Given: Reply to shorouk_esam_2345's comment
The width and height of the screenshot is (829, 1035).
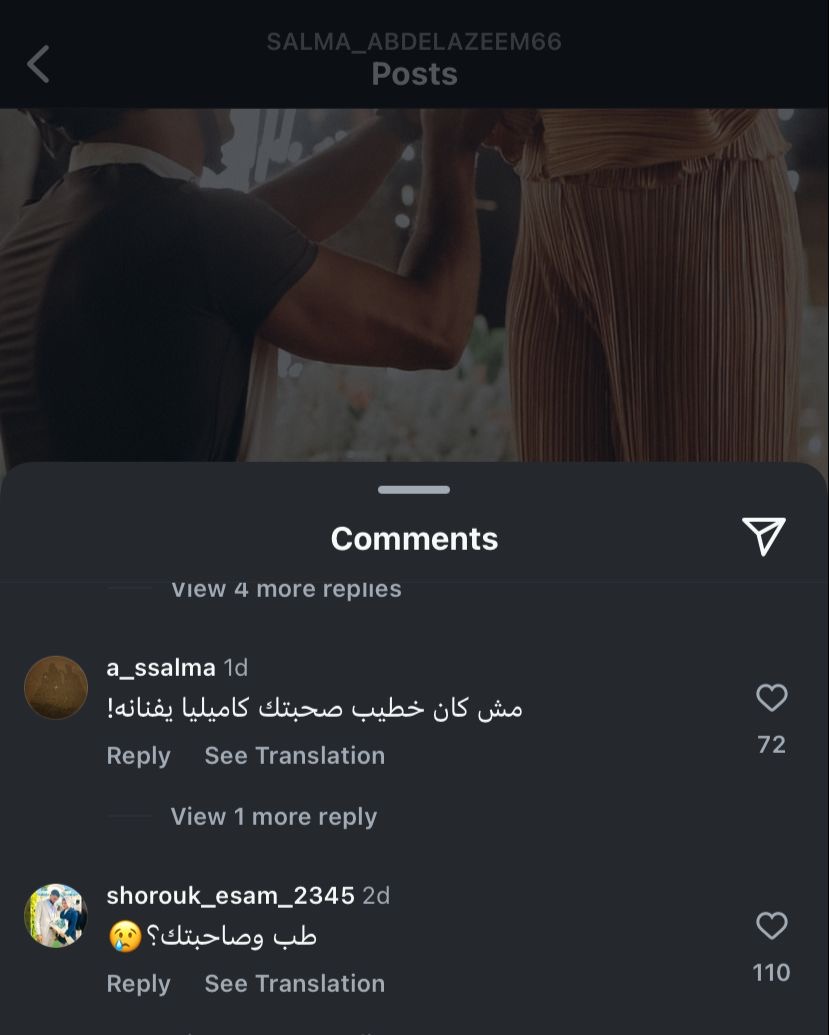Looking at the screenshot, I should pyautogui.click(x=138, y=984).
